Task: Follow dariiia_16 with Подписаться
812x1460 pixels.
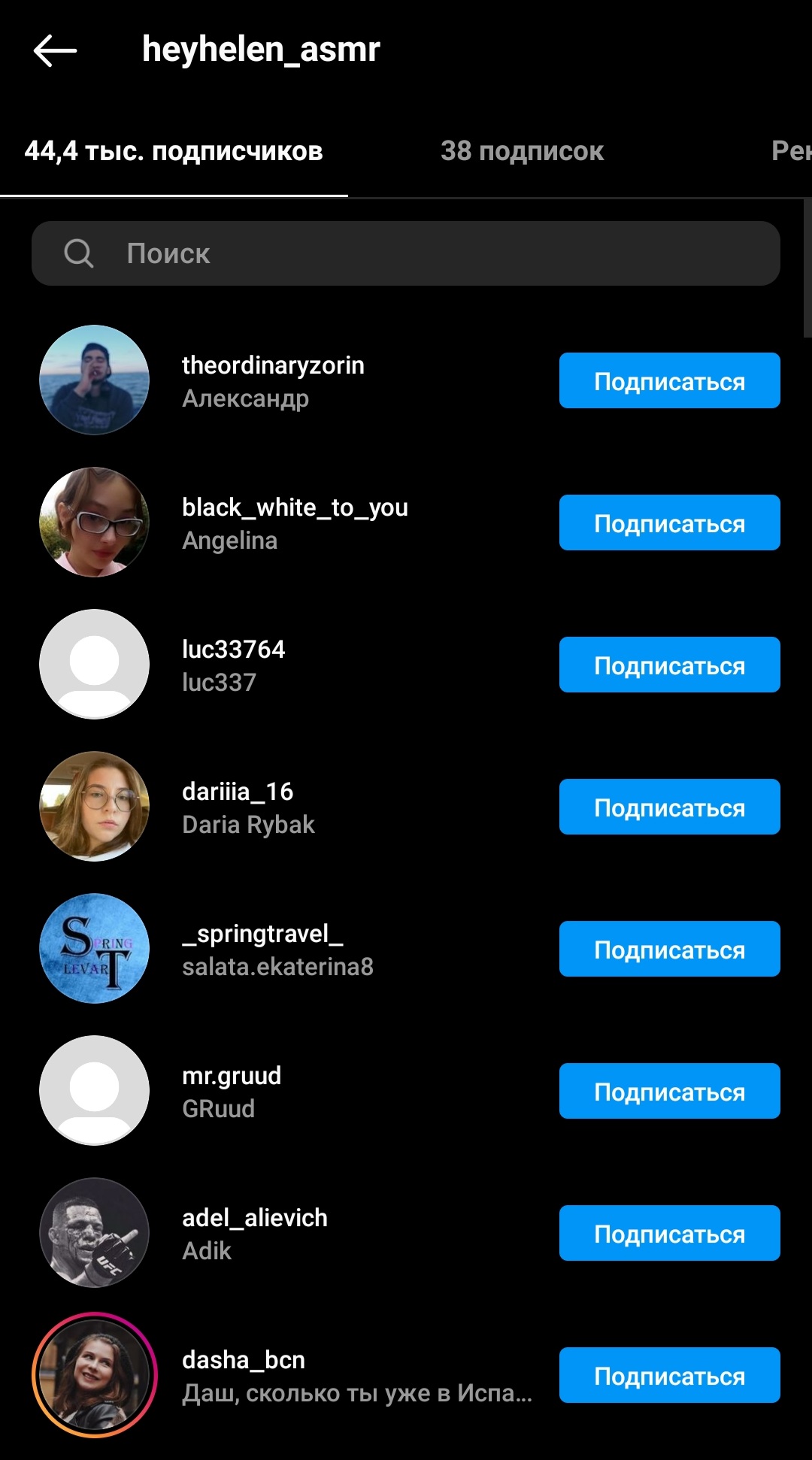Action: click(x=669, y=807)
